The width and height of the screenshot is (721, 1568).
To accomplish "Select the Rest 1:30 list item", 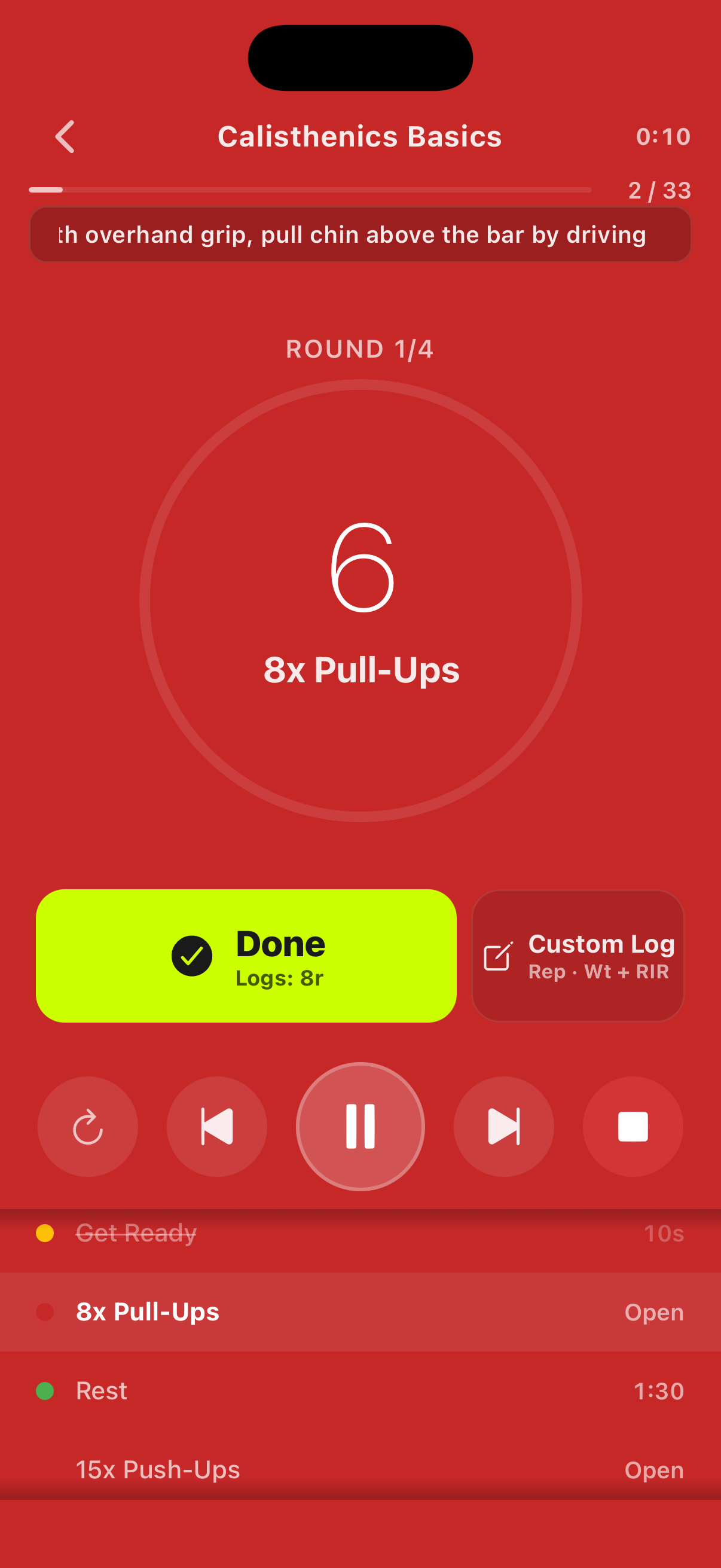I will click(x=360, y=1390).
